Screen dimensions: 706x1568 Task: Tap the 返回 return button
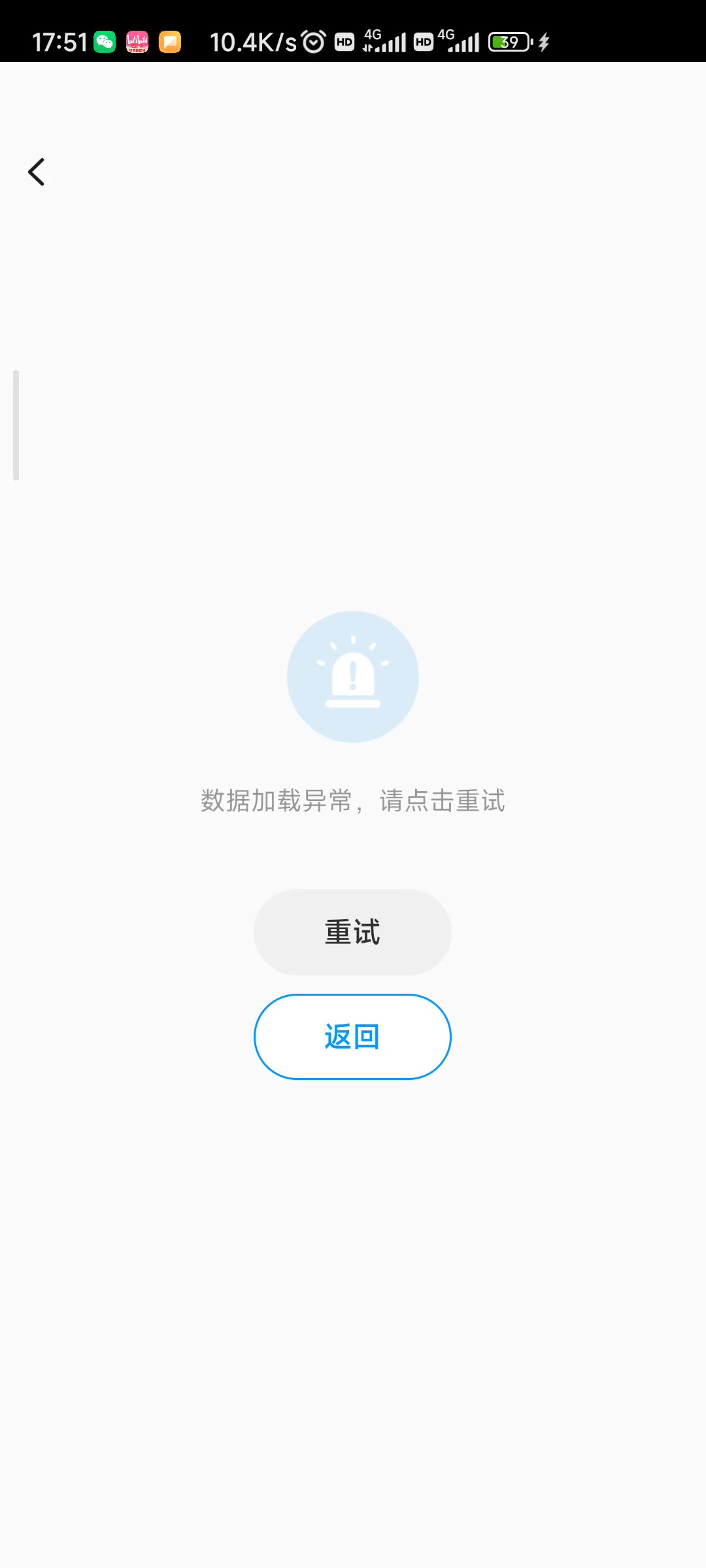tap(352, 1037)
